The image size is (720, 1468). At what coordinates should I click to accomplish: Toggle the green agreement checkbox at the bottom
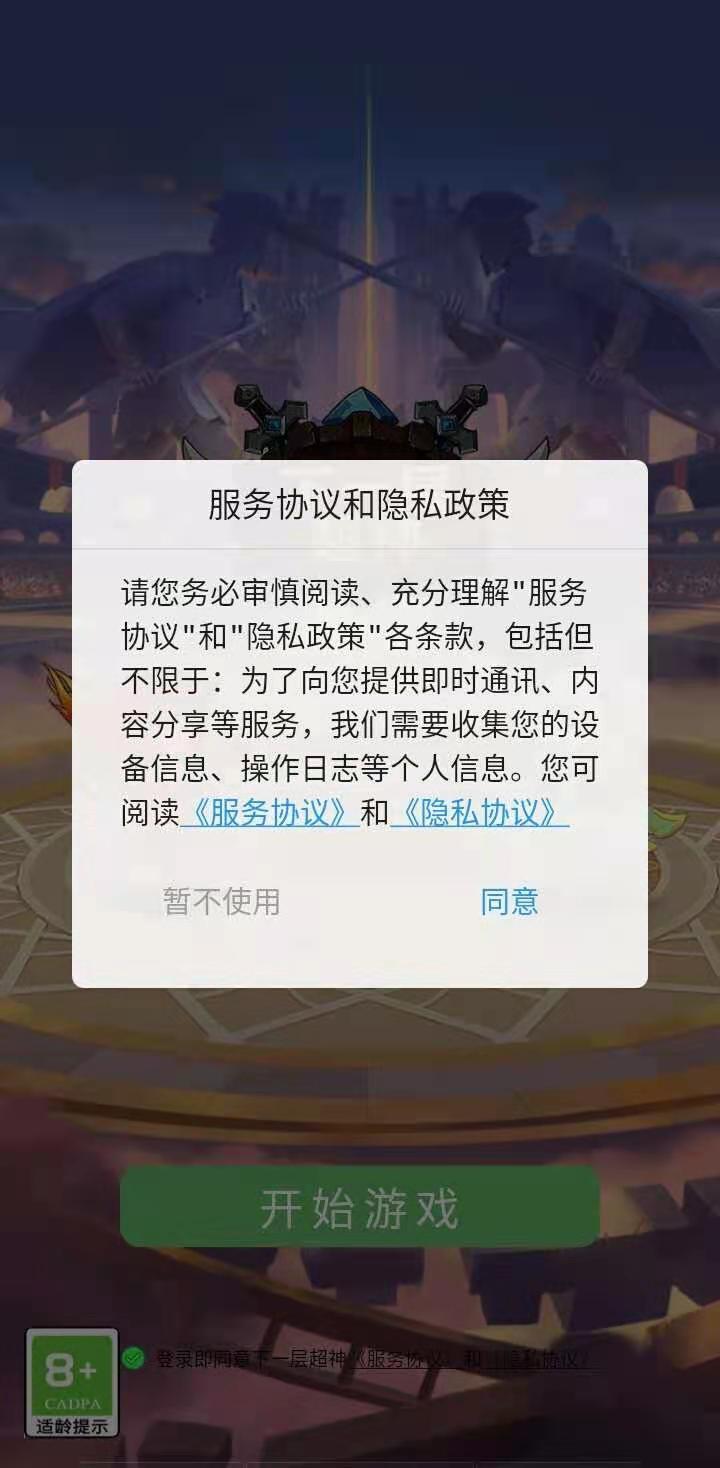[x=133, y=1358]
